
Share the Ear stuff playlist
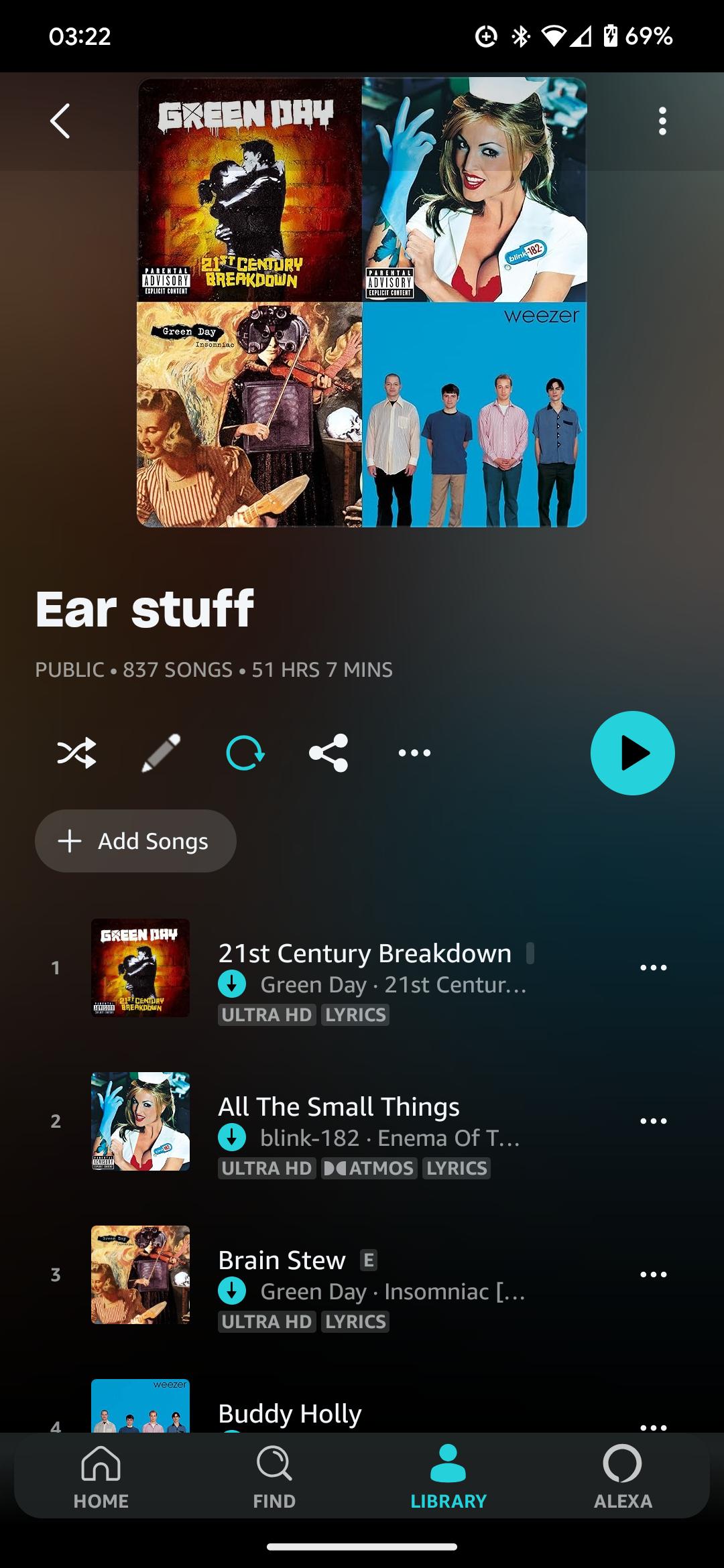328,753
